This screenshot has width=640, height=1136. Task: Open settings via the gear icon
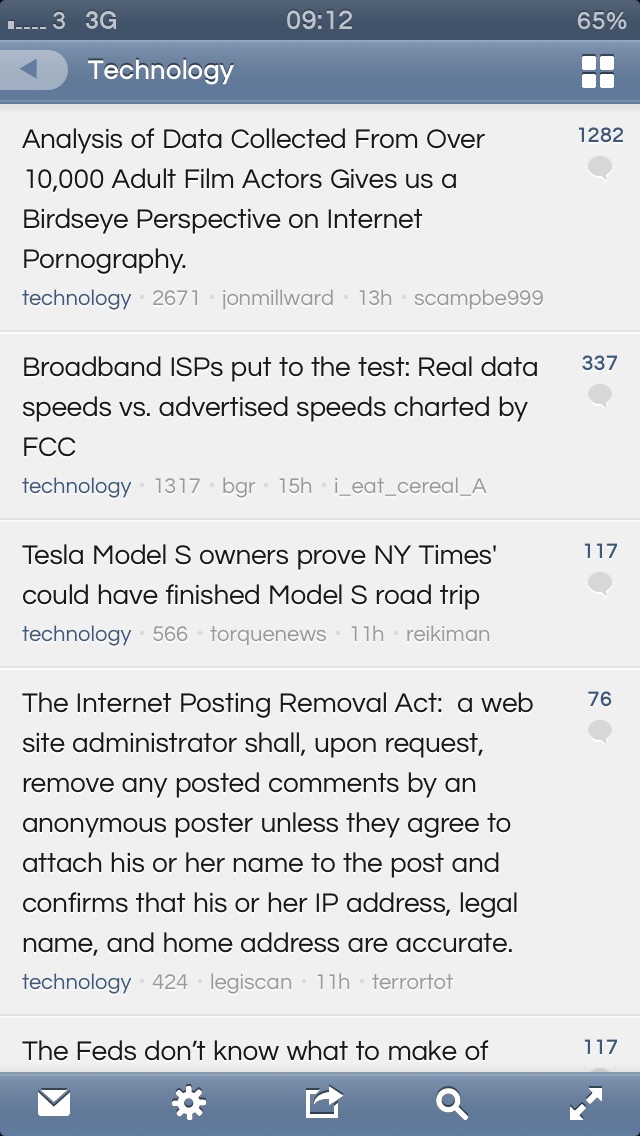tap(188, 1103)
